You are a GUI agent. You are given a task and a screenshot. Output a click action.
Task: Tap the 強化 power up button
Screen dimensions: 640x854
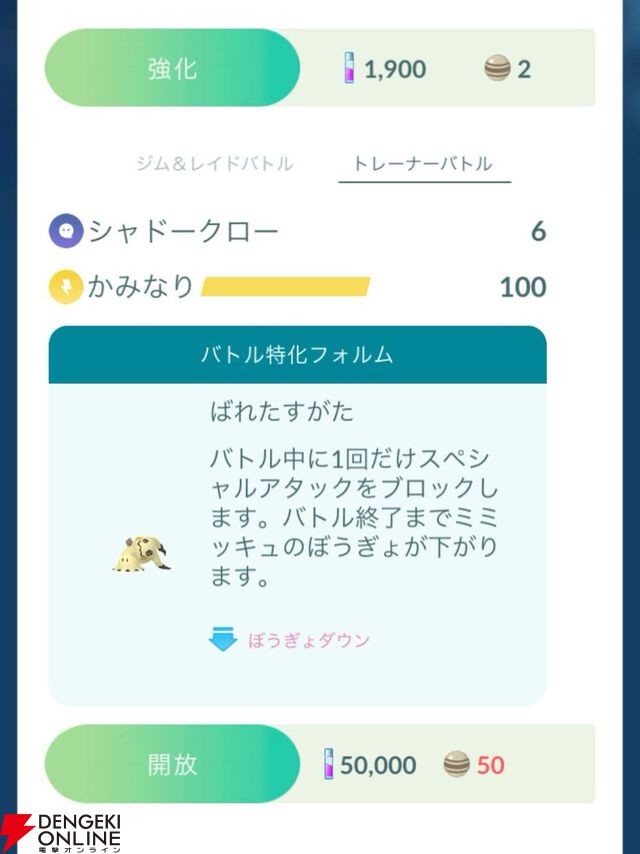[172, 68]
